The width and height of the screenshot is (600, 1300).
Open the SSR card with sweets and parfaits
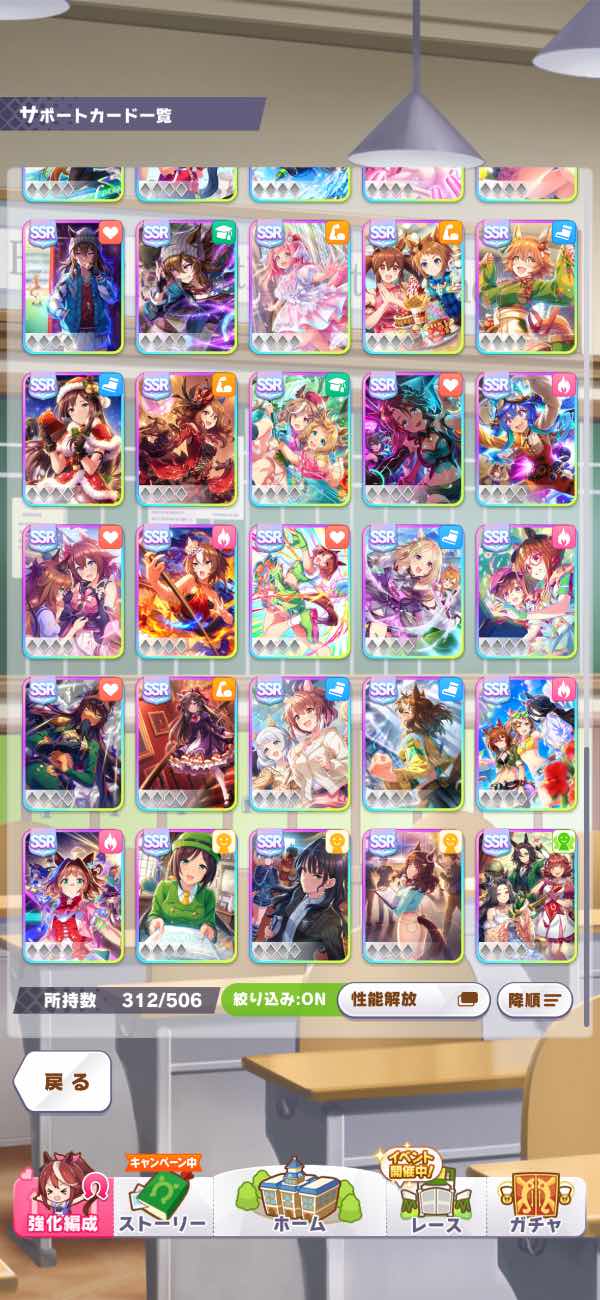(x=413, y=285)
